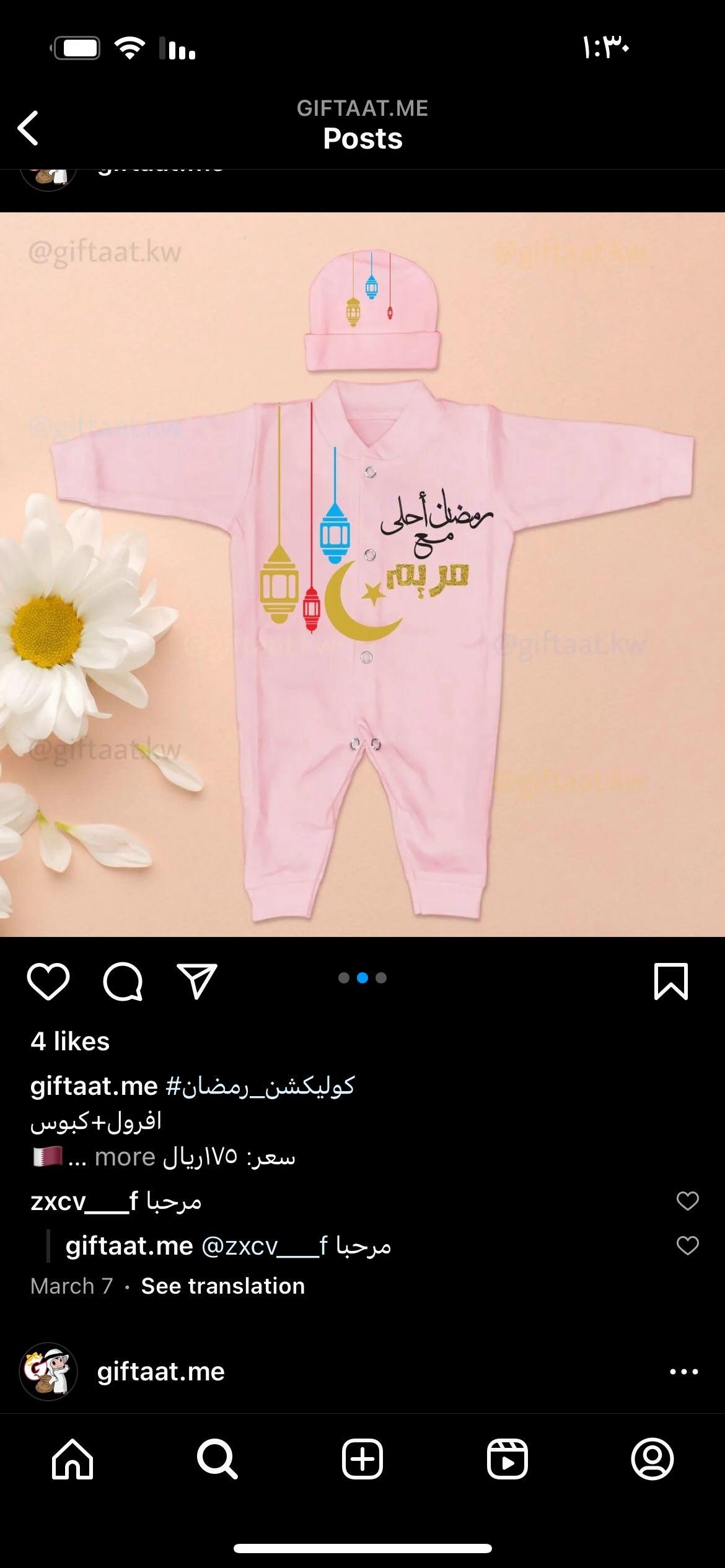Like the giftaat.me reply comment
Viewport: 725px width, 1568px height.
coord(688,1245)
